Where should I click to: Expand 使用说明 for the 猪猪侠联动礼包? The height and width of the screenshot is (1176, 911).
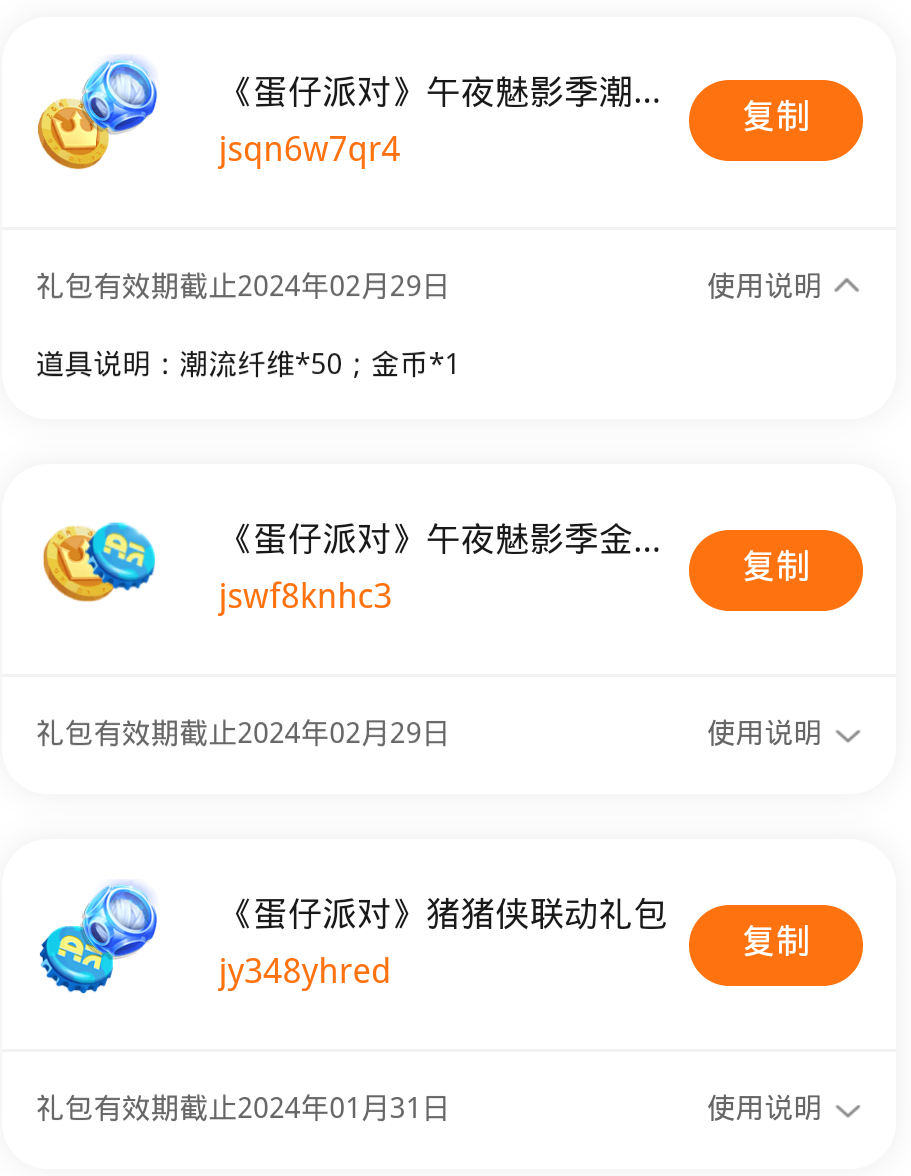pyautogui.click(x=783, y=1108)
